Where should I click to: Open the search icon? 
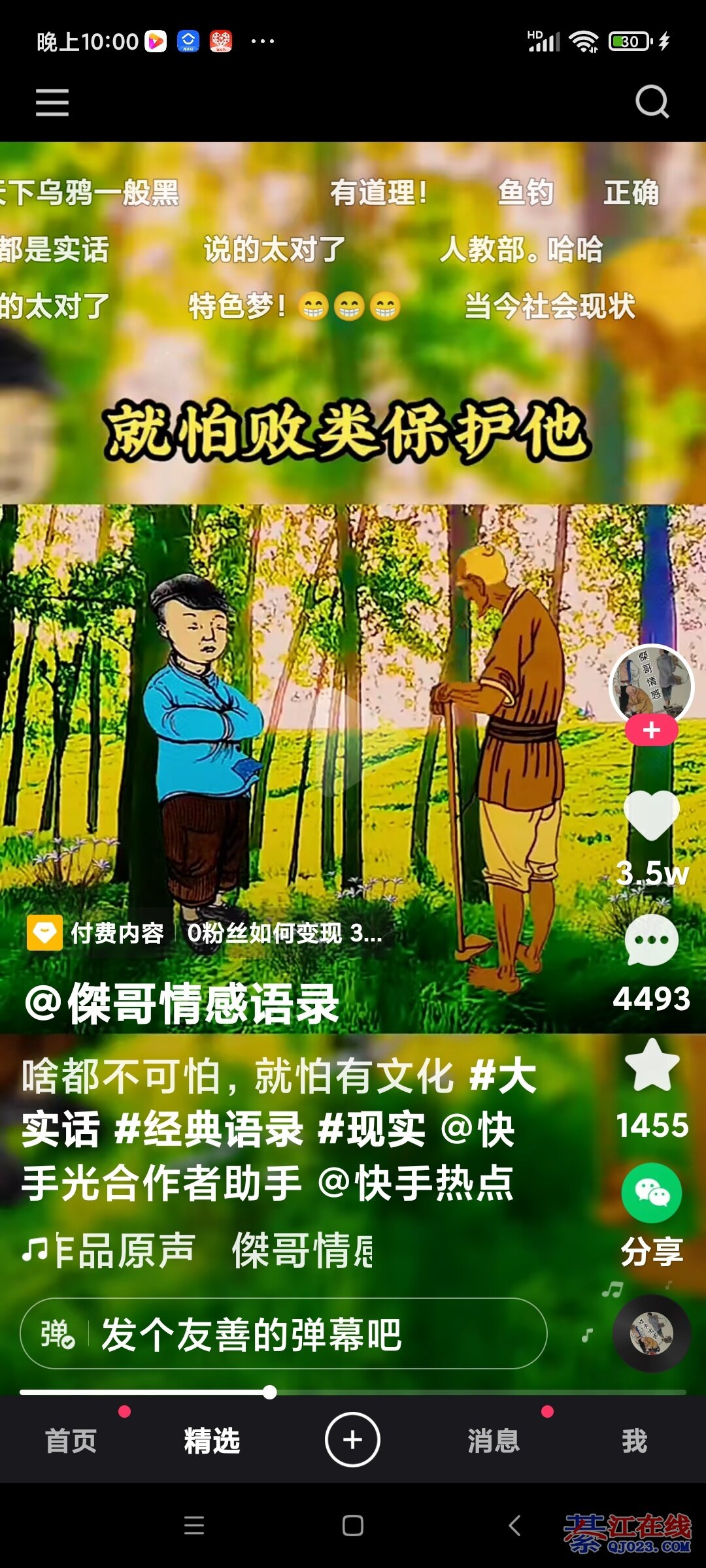point(652,102)
